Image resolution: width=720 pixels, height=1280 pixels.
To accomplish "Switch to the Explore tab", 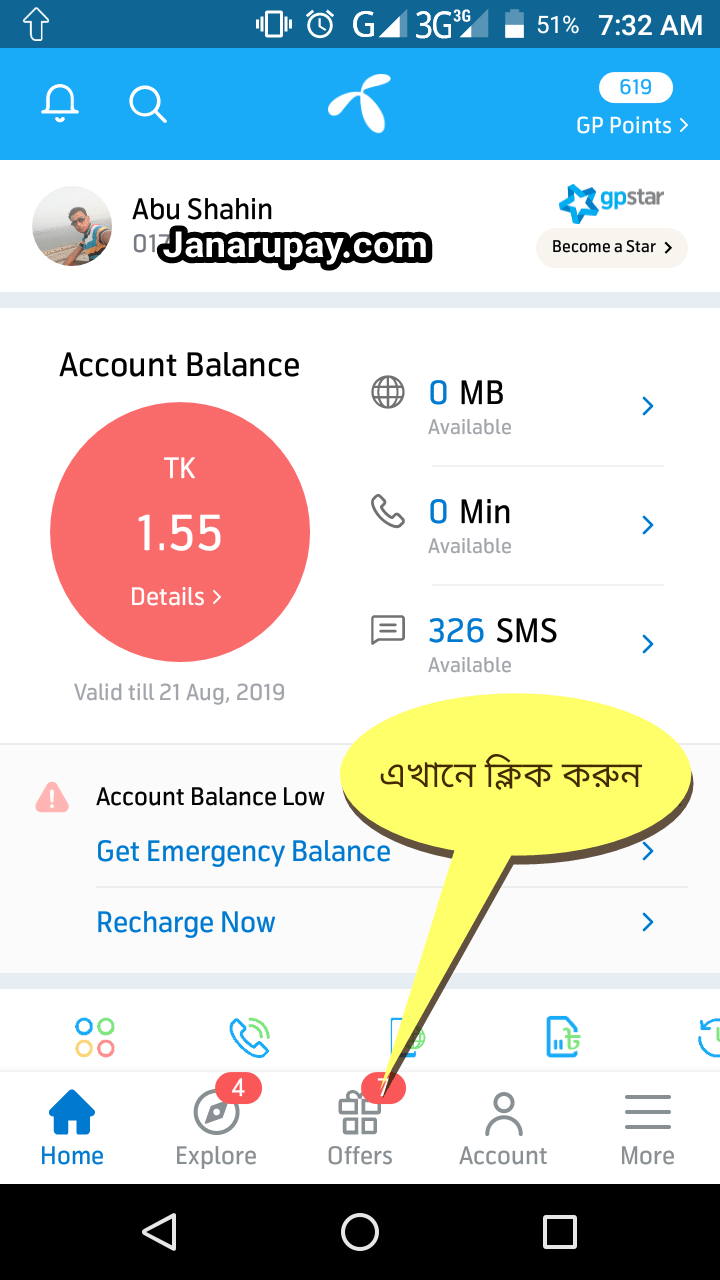I will point(216,1127).
